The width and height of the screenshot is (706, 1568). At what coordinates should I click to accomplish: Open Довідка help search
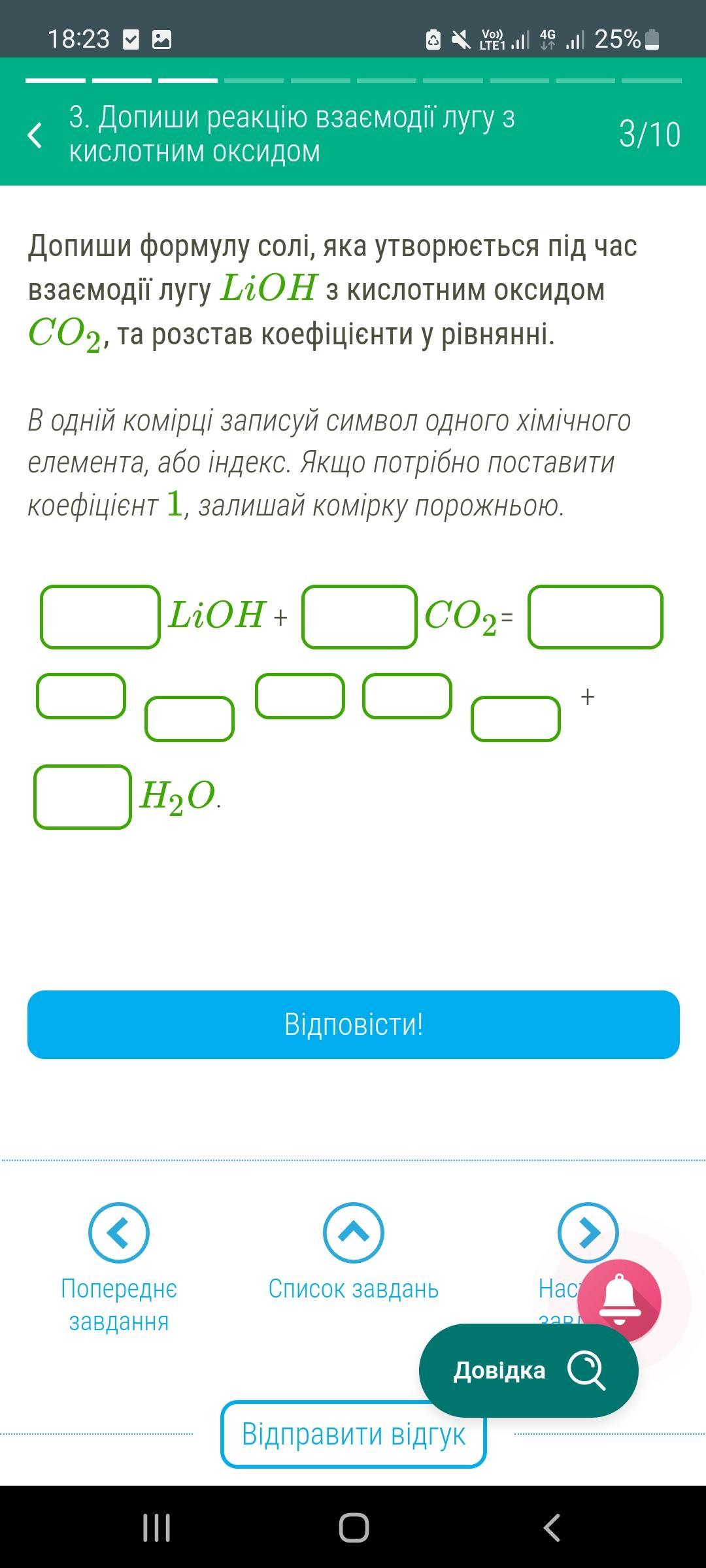coord(528,1370)
